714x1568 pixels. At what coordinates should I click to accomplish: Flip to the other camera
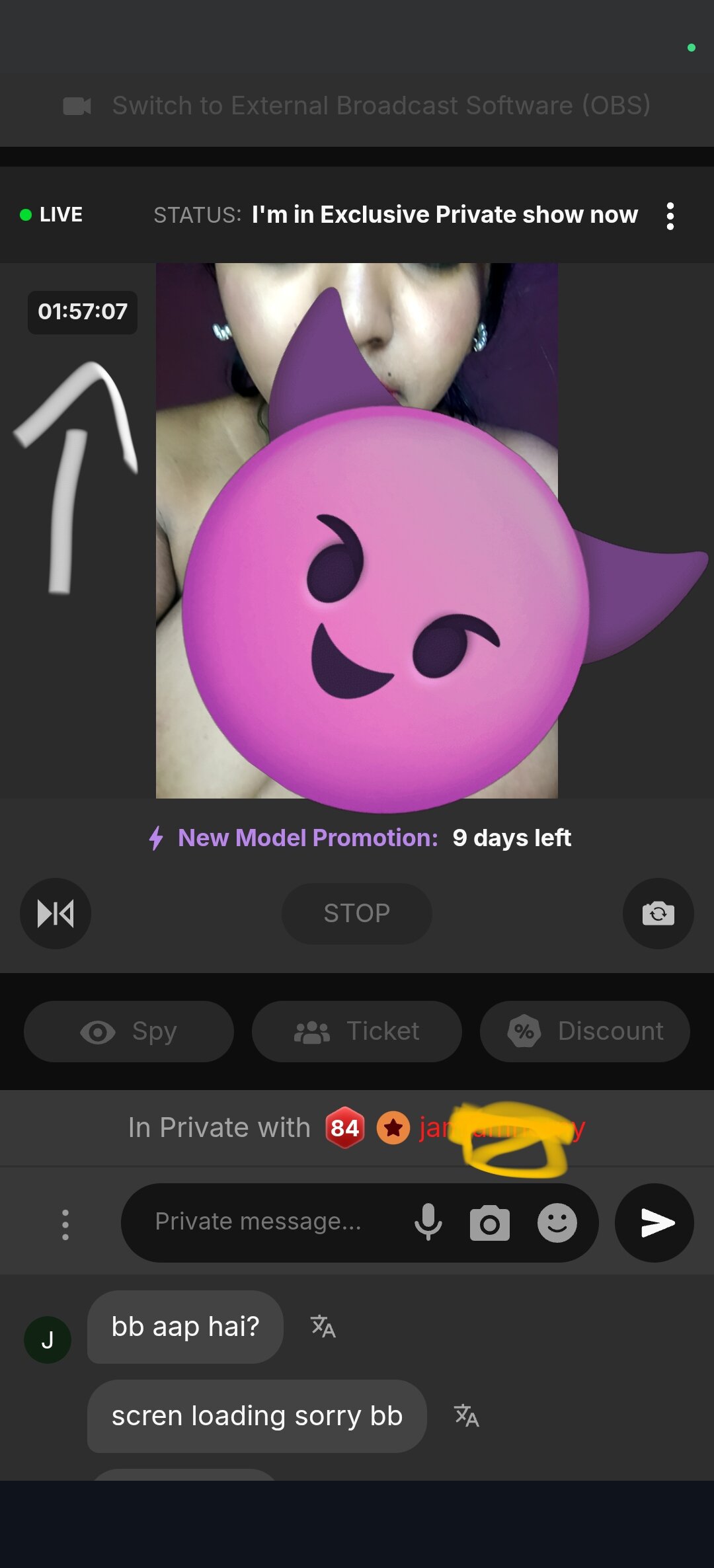click(x=658, y=914)
